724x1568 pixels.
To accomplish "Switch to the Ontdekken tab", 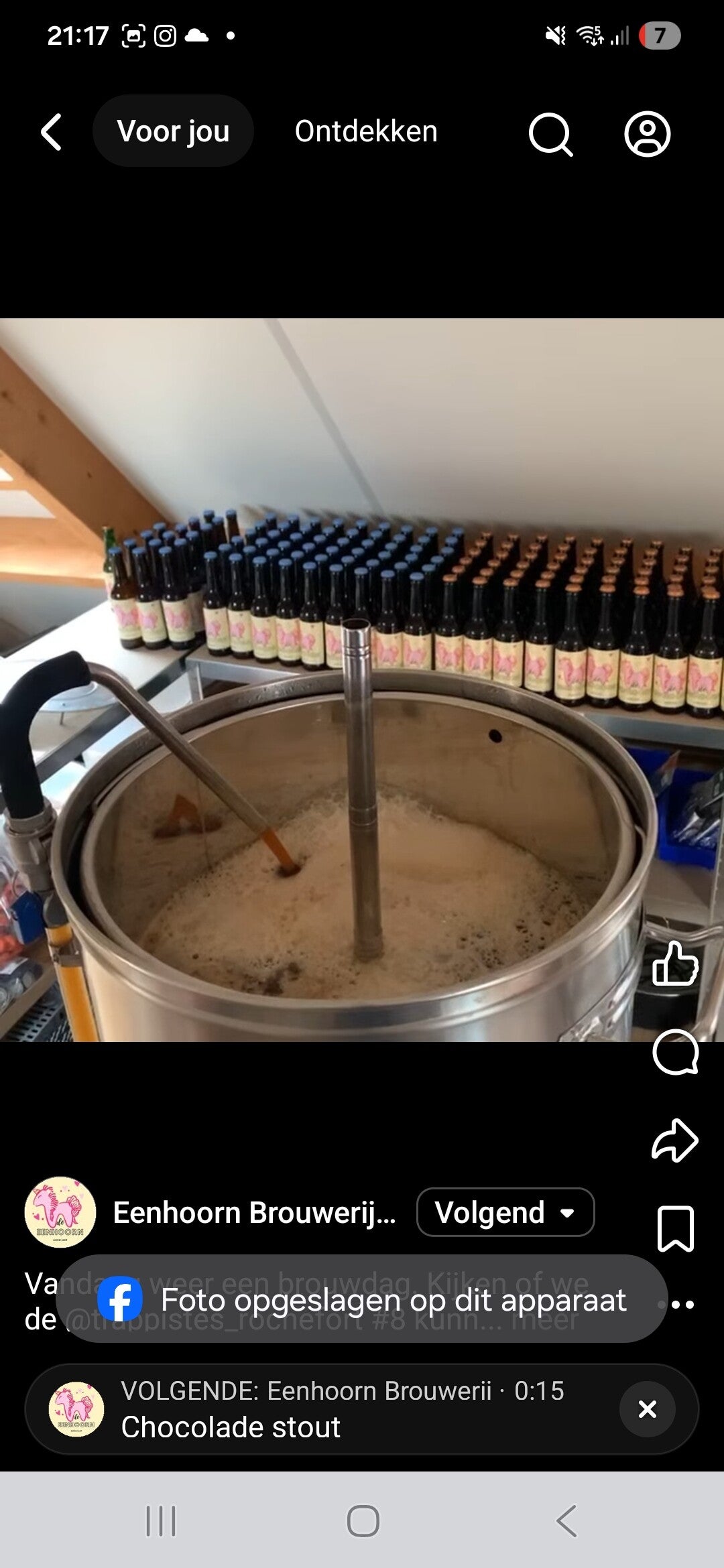I will coord(366,131).
